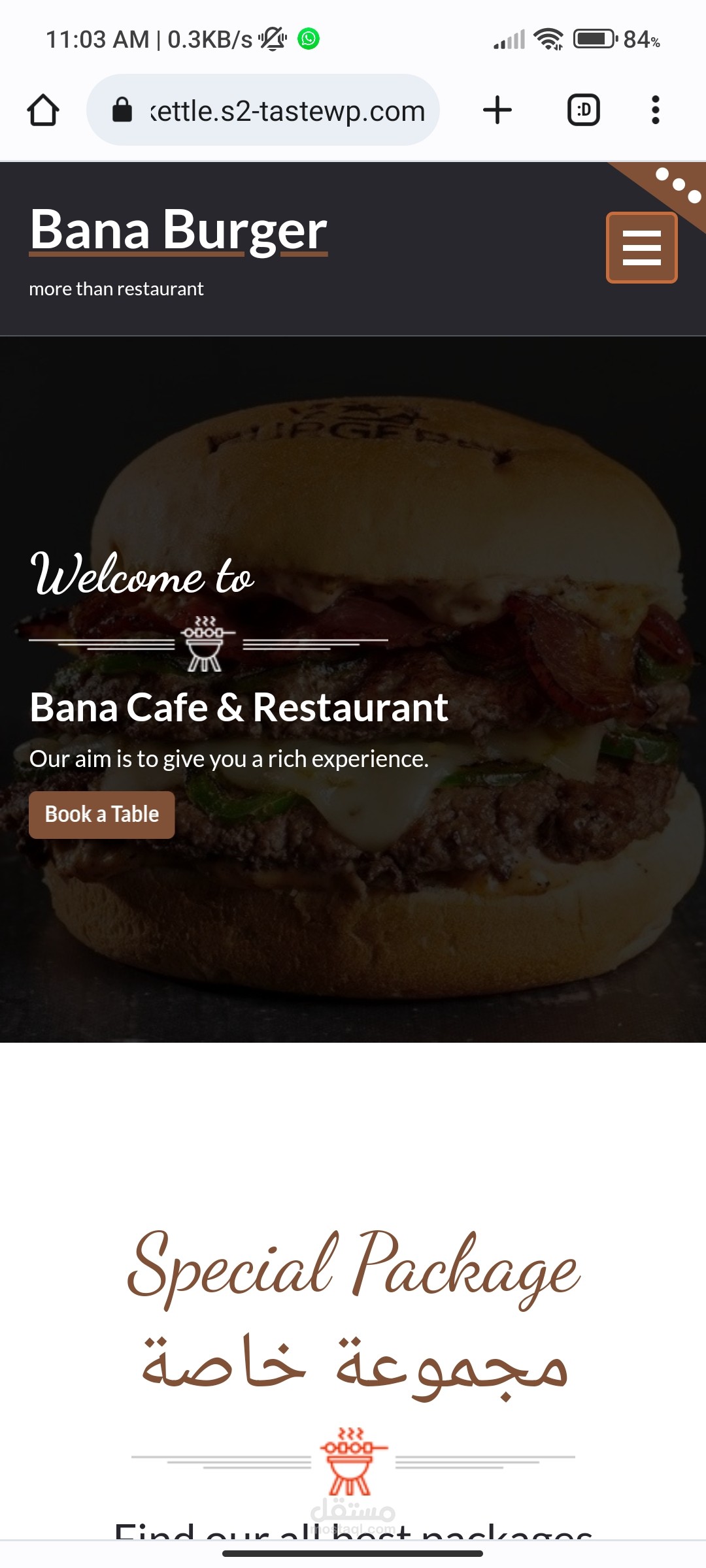The height and width of the screenshot is (1568, 706).
Task: Go to the browser home page
Action: point(43,110)
